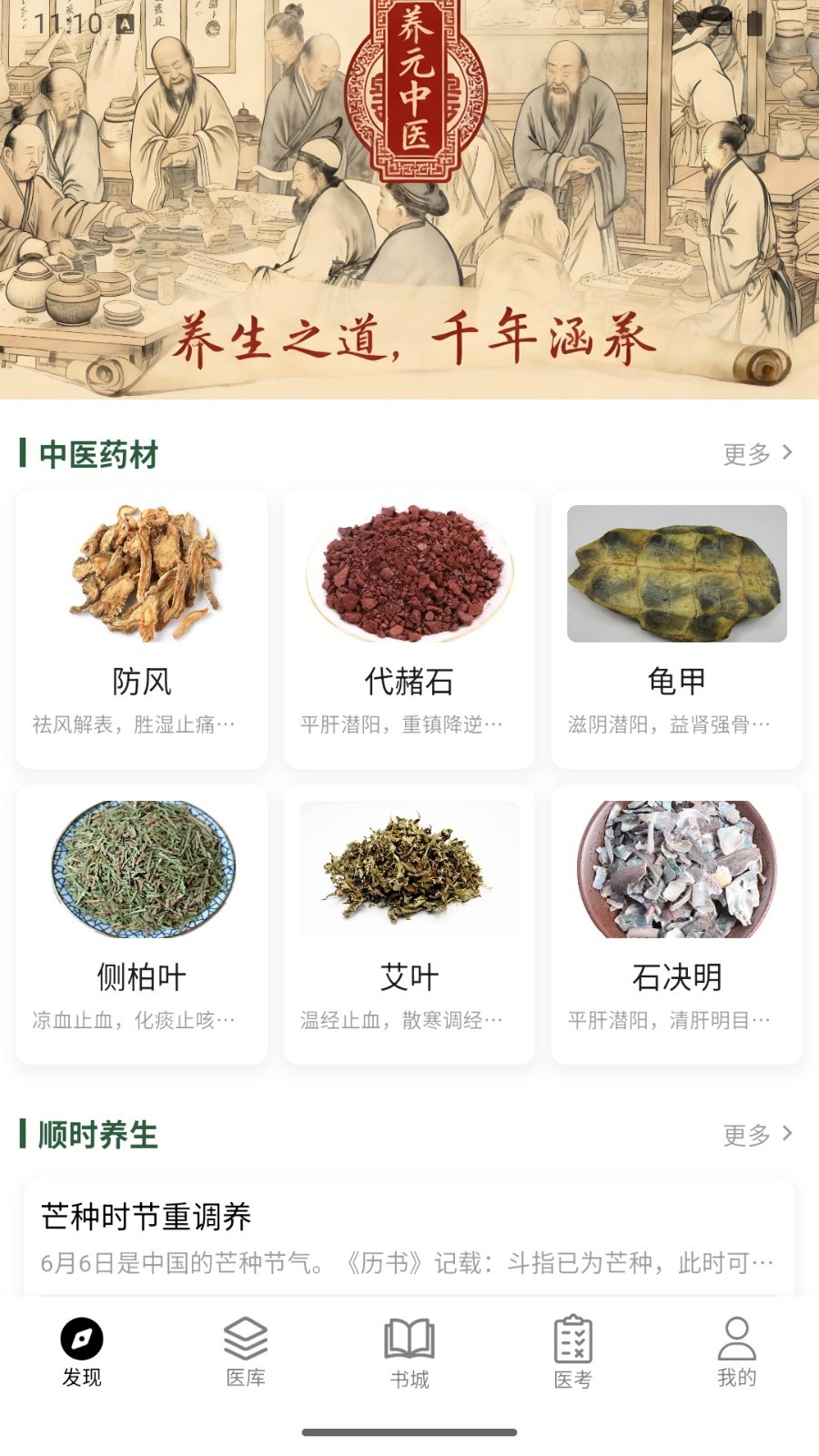View the 石决明 herb card

click(x=677, y=924)
